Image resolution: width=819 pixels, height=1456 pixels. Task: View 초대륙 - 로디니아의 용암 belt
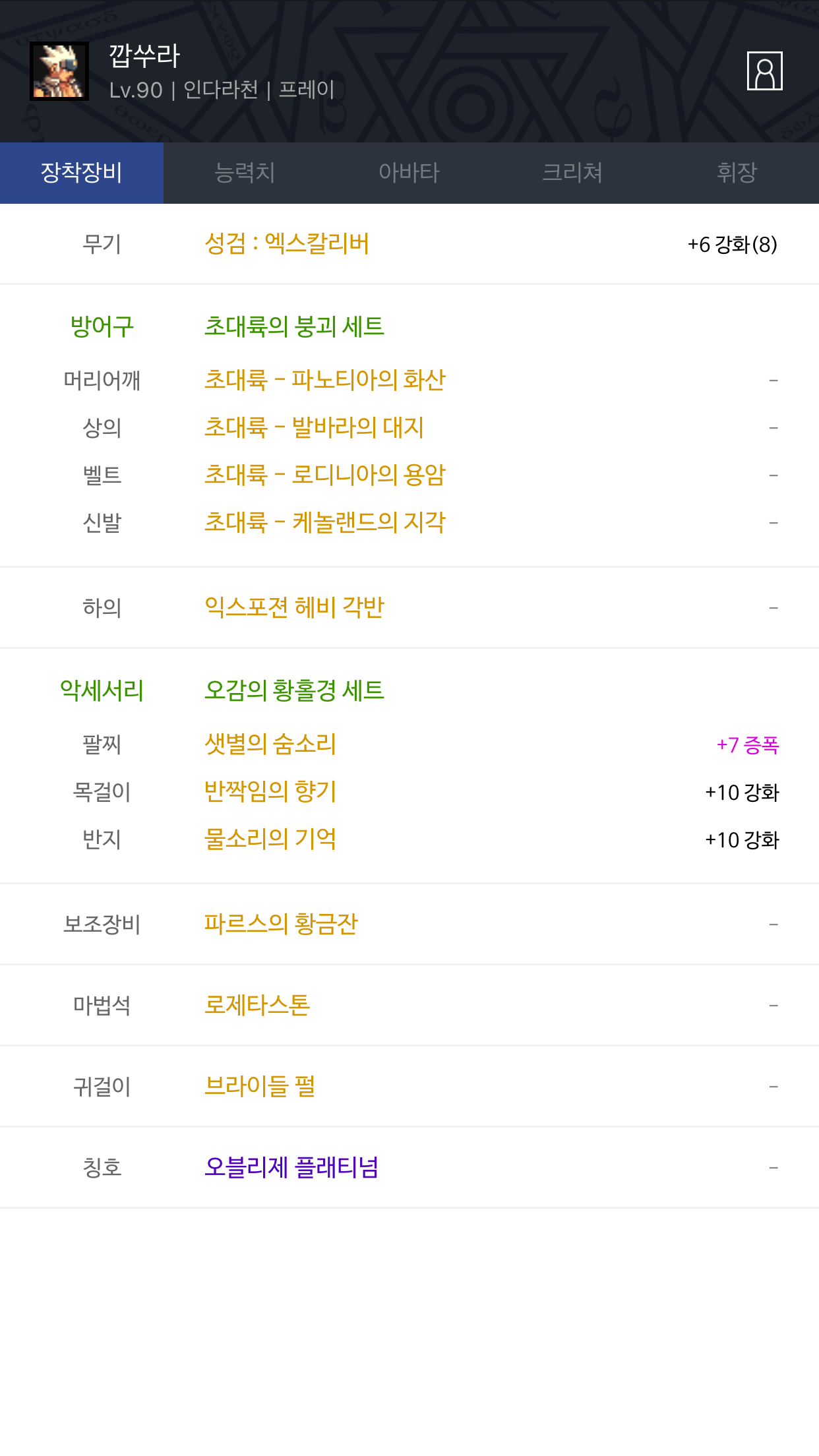(325, 475)
